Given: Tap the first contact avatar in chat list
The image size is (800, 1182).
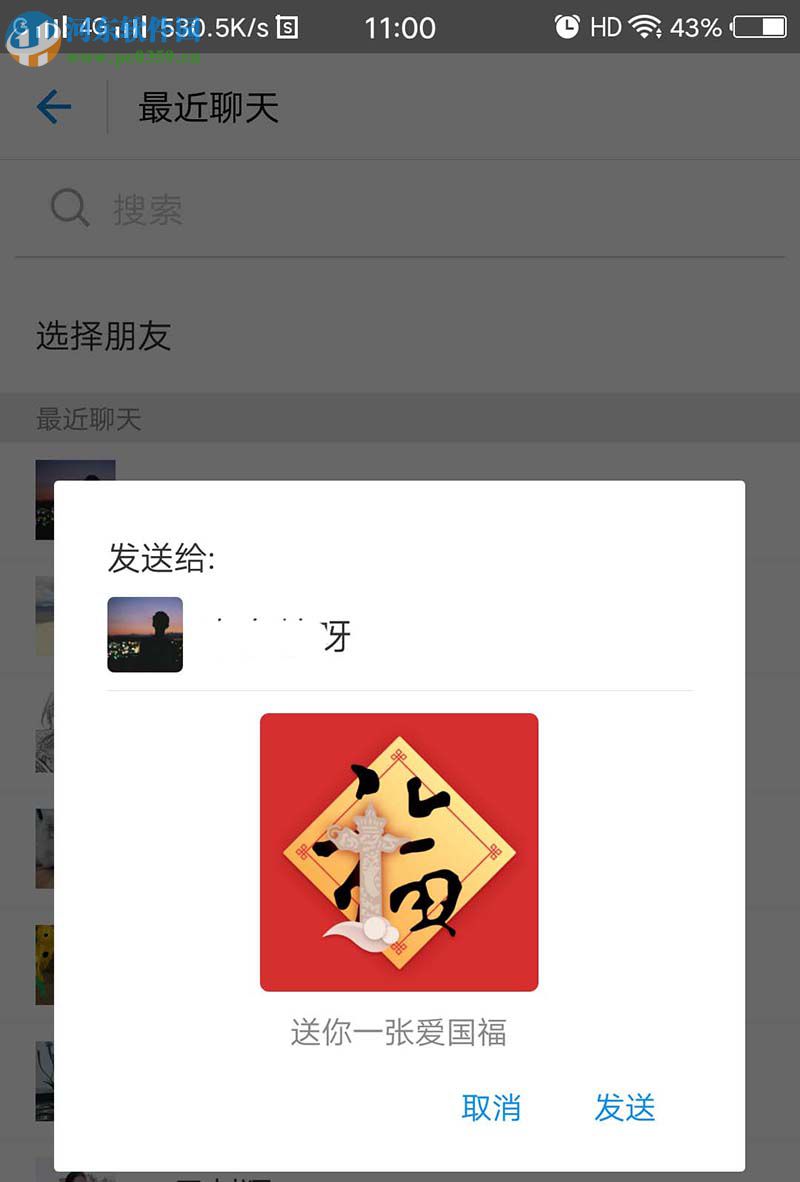Looking at the screenshot, I should (75, 498).
